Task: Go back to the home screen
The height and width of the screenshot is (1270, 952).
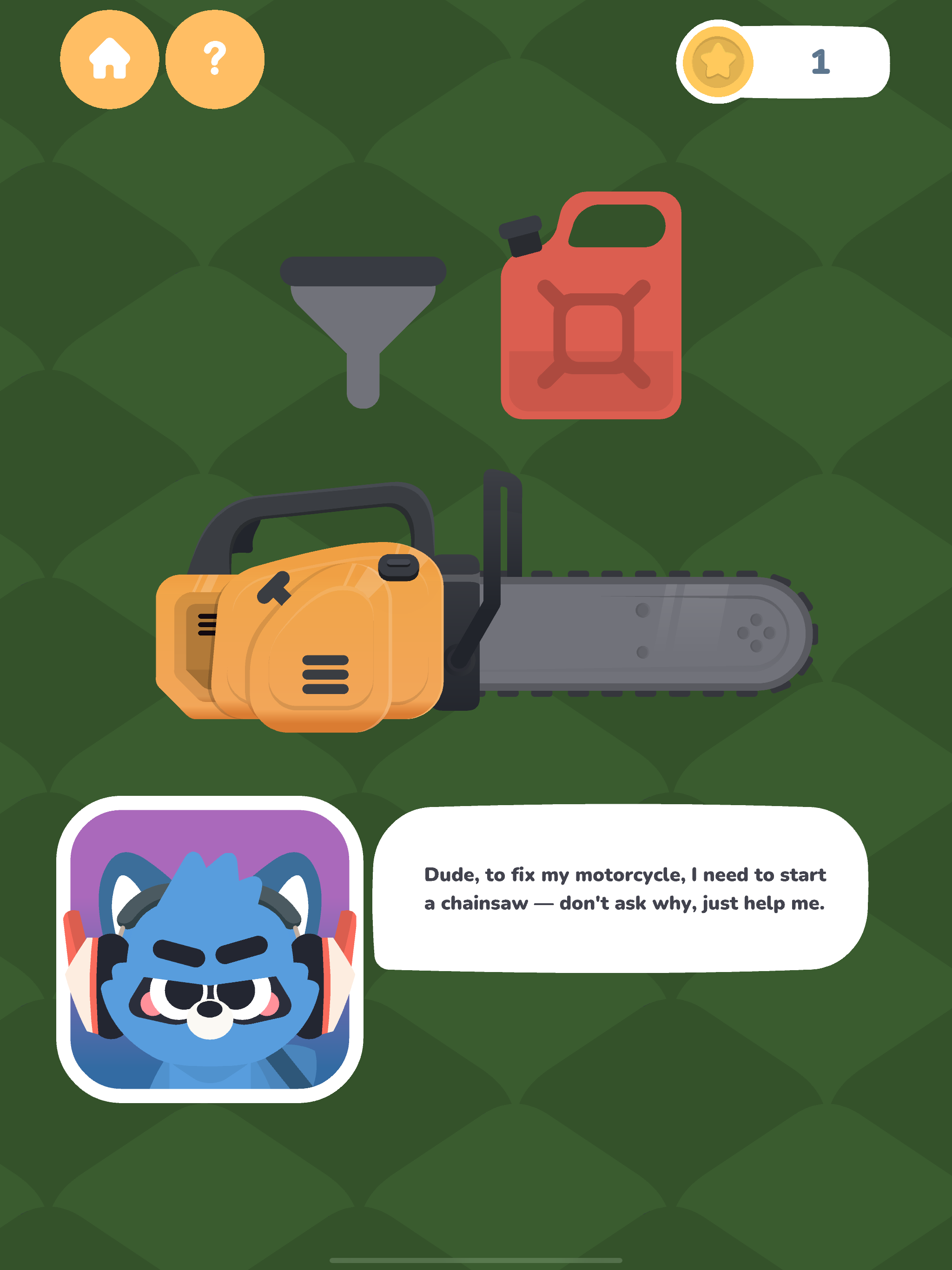Action: click(109, 59)
